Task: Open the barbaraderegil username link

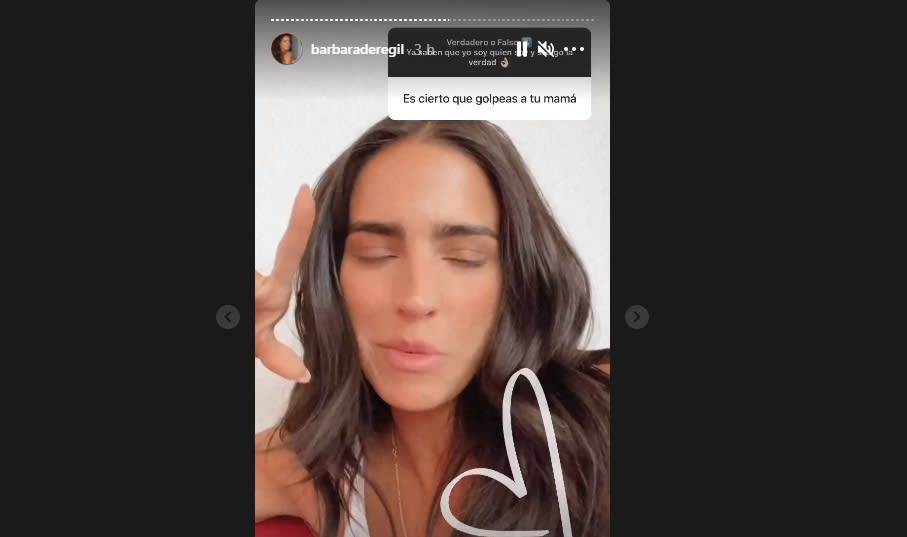Action: tap(357, 49)
